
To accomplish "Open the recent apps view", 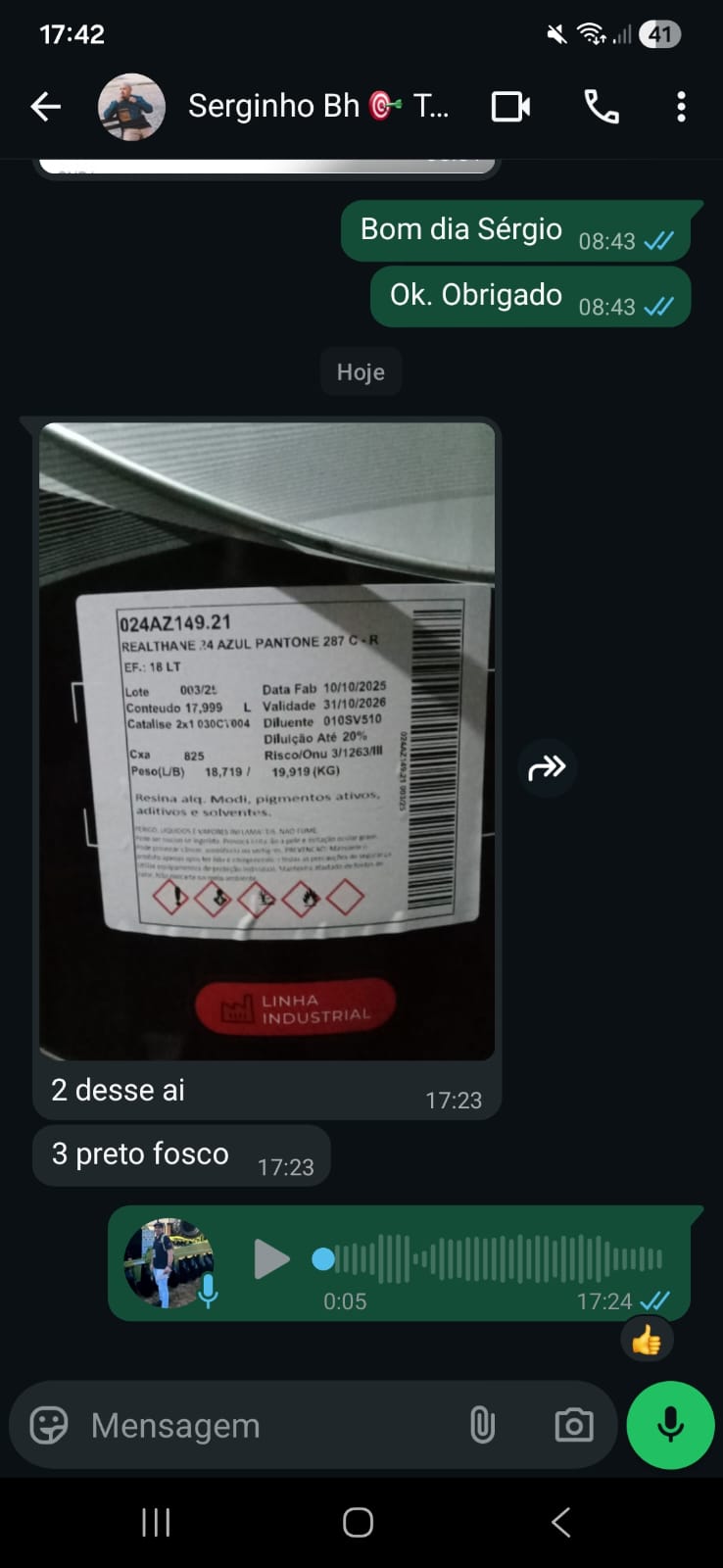I will click(156, 1522).
